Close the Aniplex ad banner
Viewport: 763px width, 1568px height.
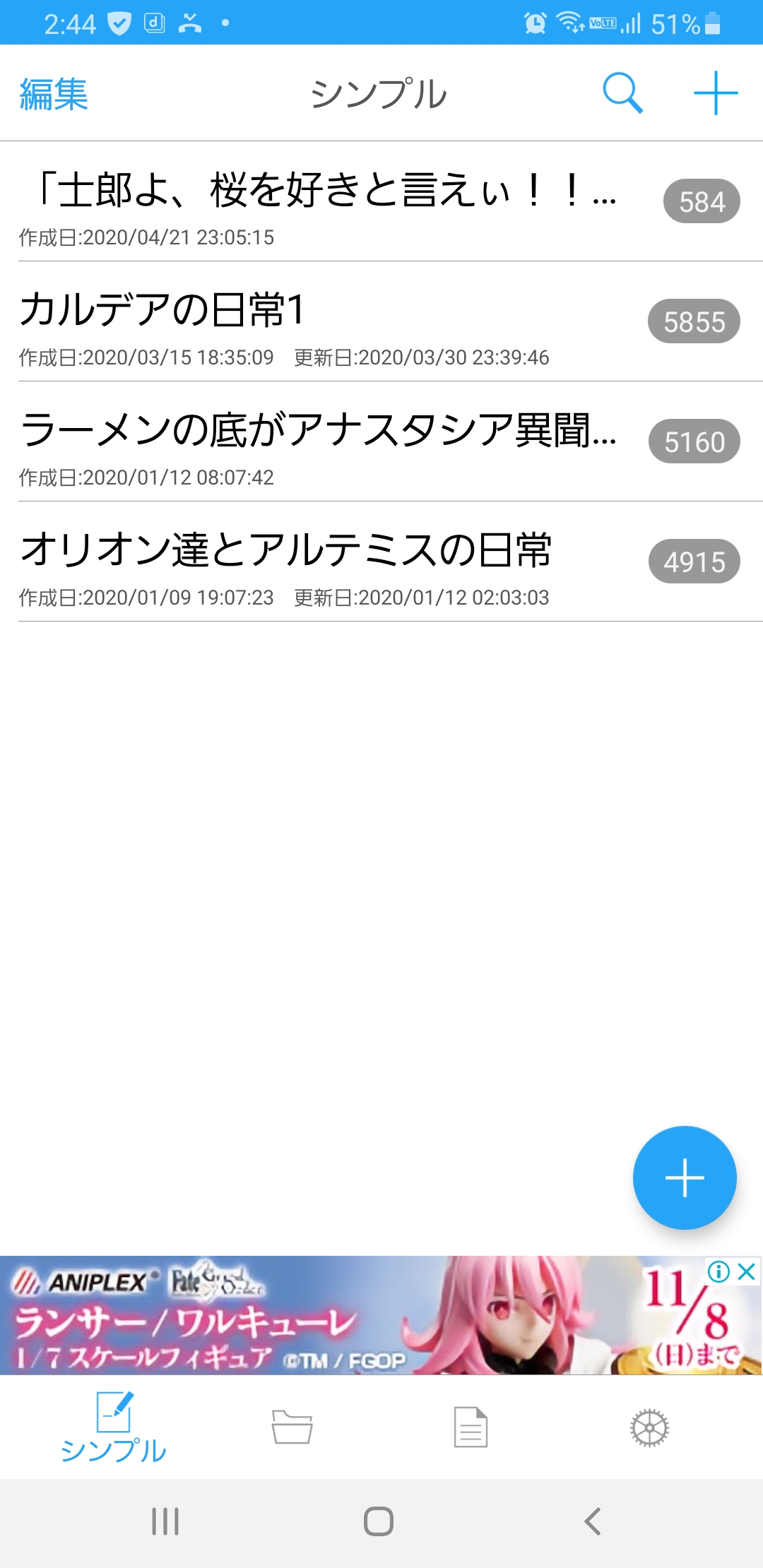click(747, 1272)
